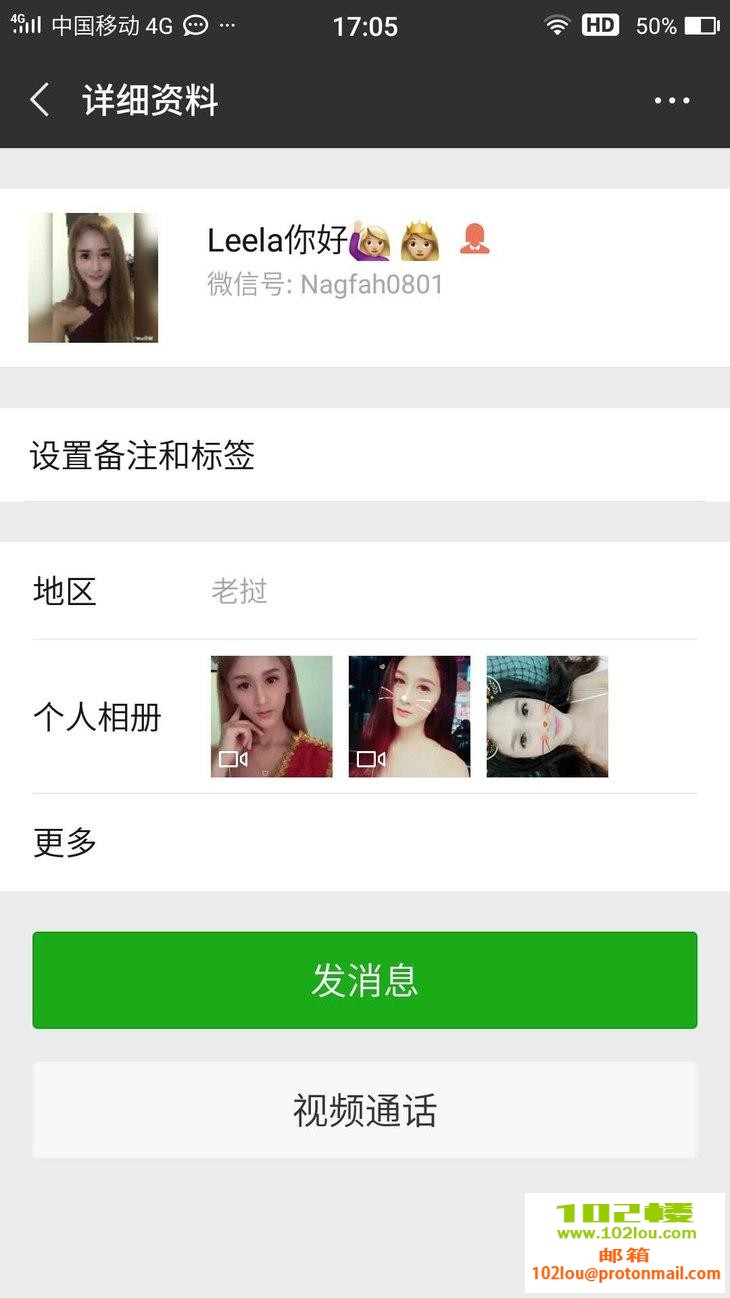Tap the green 发消息 button
730x1298 pixels.
364,980
